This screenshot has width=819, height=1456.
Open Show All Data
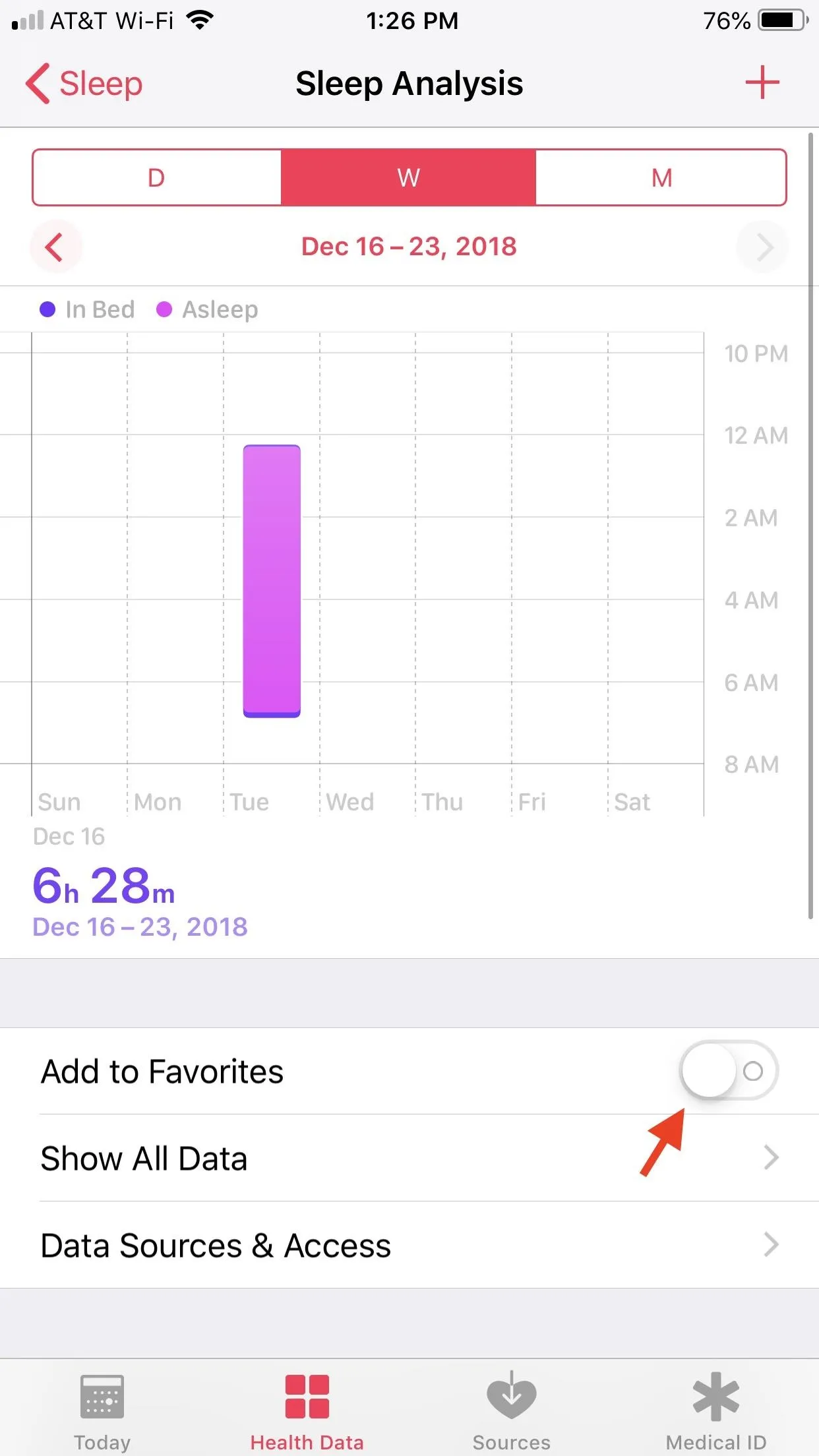point(409,1158)
